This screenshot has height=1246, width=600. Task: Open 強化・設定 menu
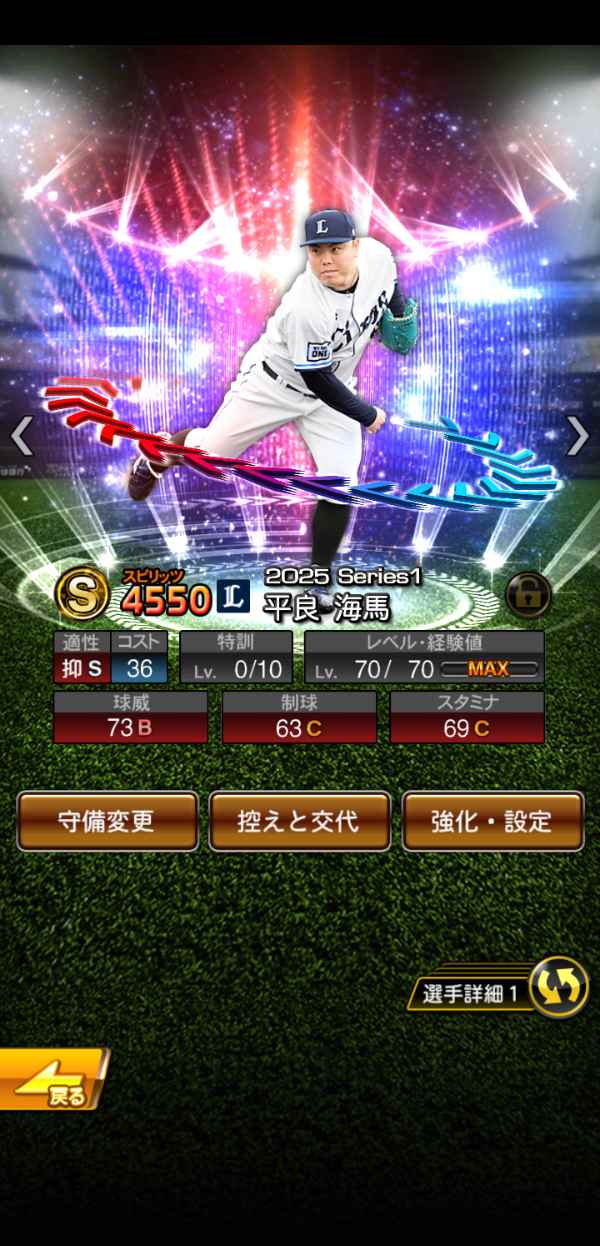[x=492, y=821]
